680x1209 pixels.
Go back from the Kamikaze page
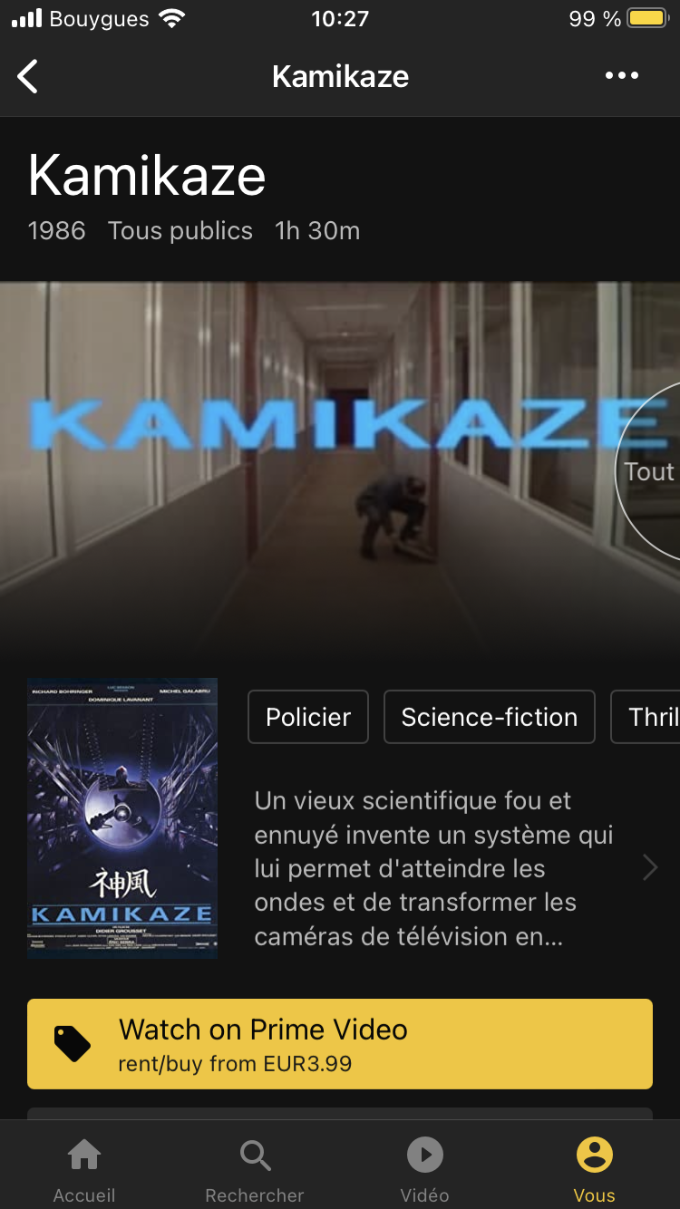point(28,76)
